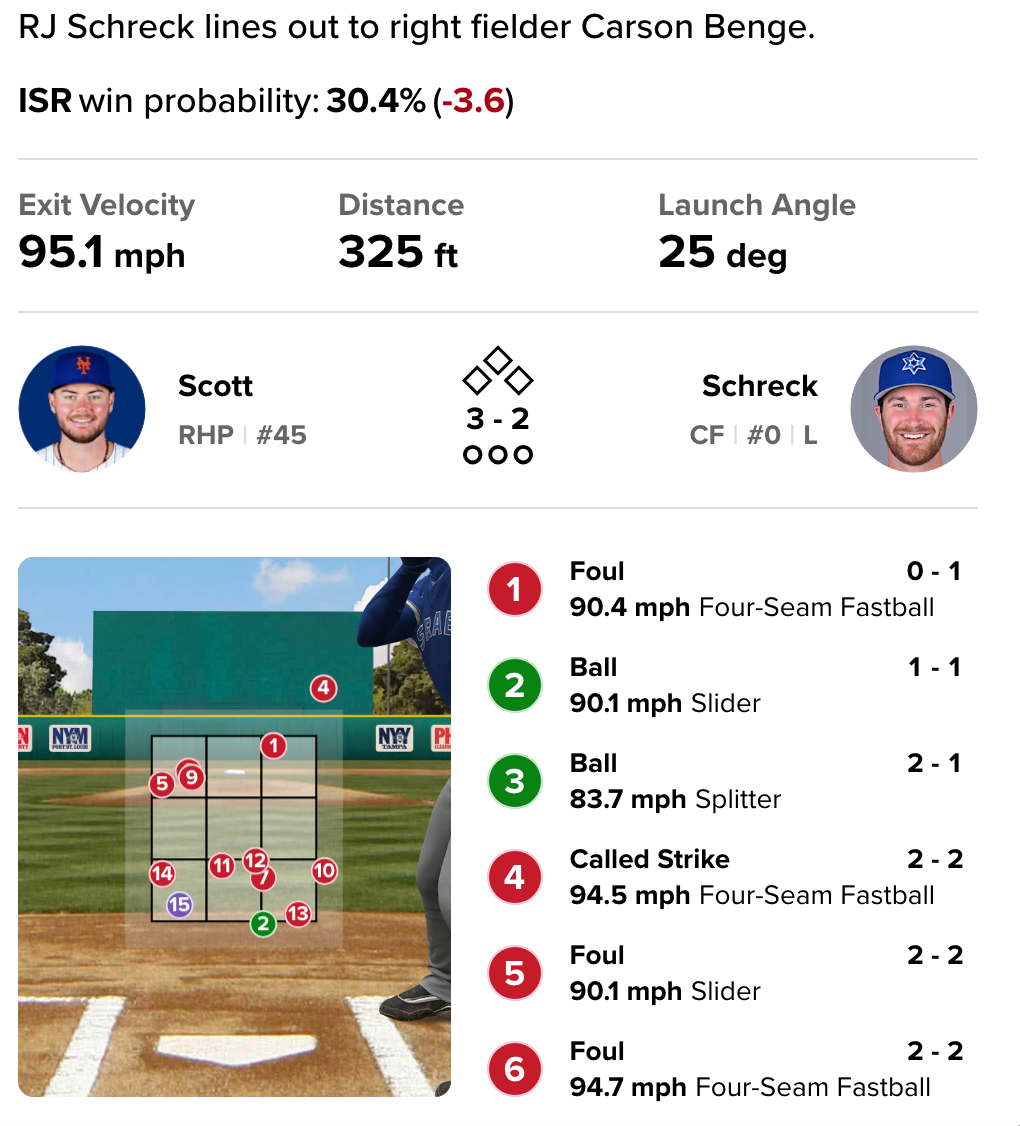Select pitch 6, the 94.7 mph Four-Seam Fastball row
The image size is (1020, 1126).
[724, 1069]
